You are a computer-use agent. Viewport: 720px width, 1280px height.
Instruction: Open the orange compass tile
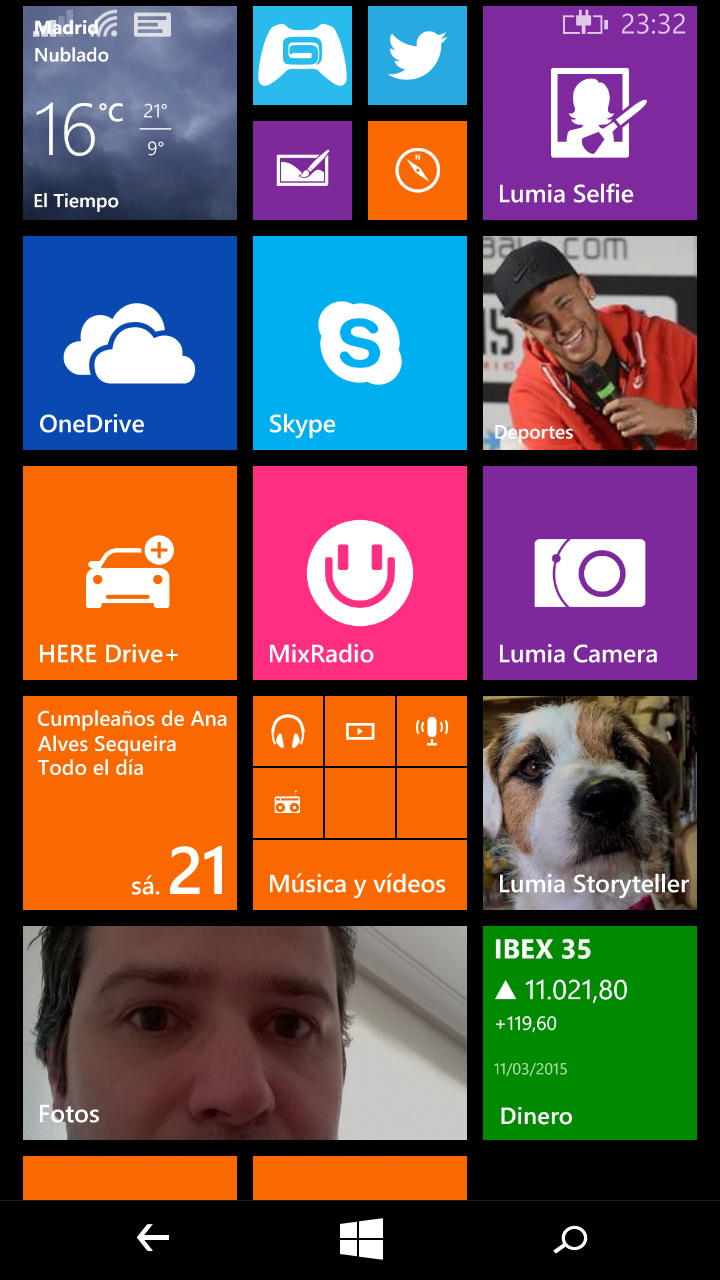point(417,170)
